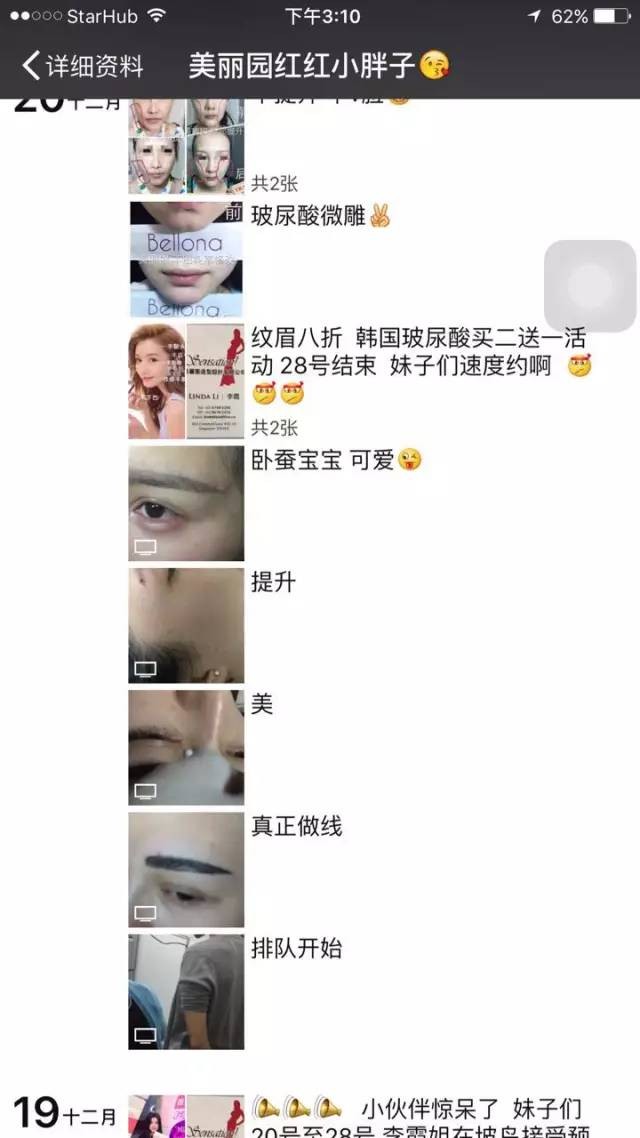Play the 提升 video post

coord(186,625)
